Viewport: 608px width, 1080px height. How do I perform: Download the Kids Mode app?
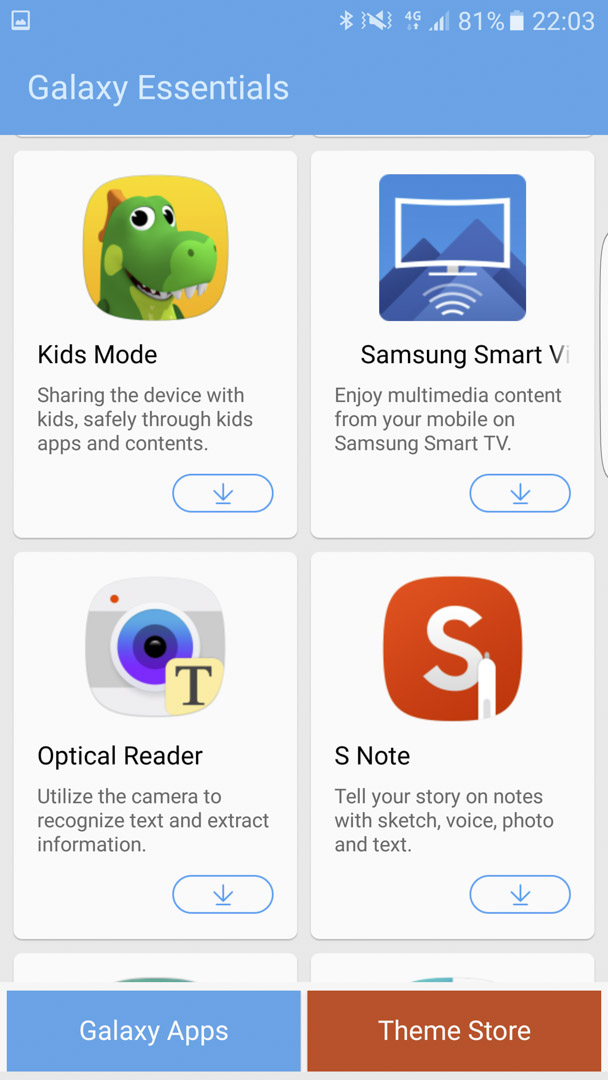point(222,493)
